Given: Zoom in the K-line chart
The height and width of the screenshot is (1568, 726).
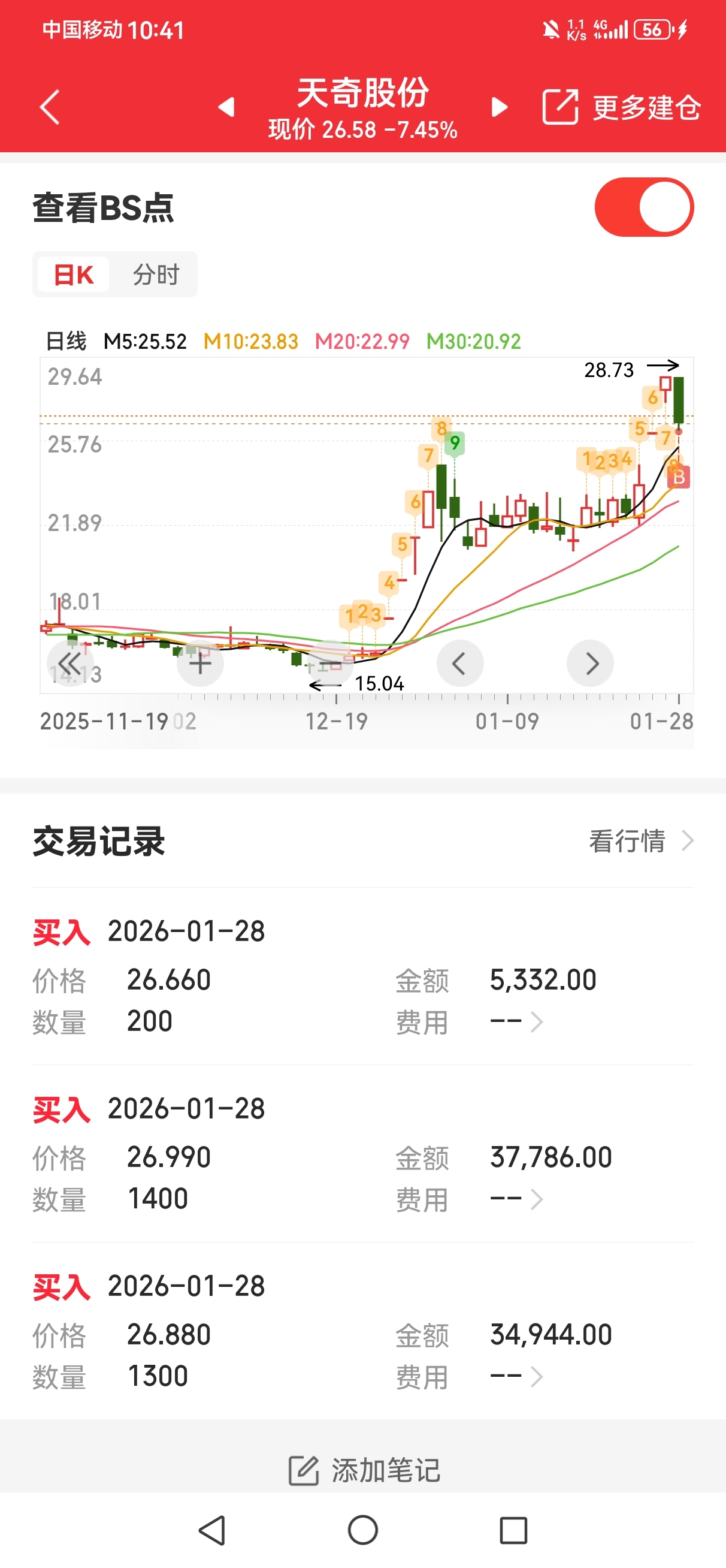Looking at the screenshot, I should pos(200,663).
